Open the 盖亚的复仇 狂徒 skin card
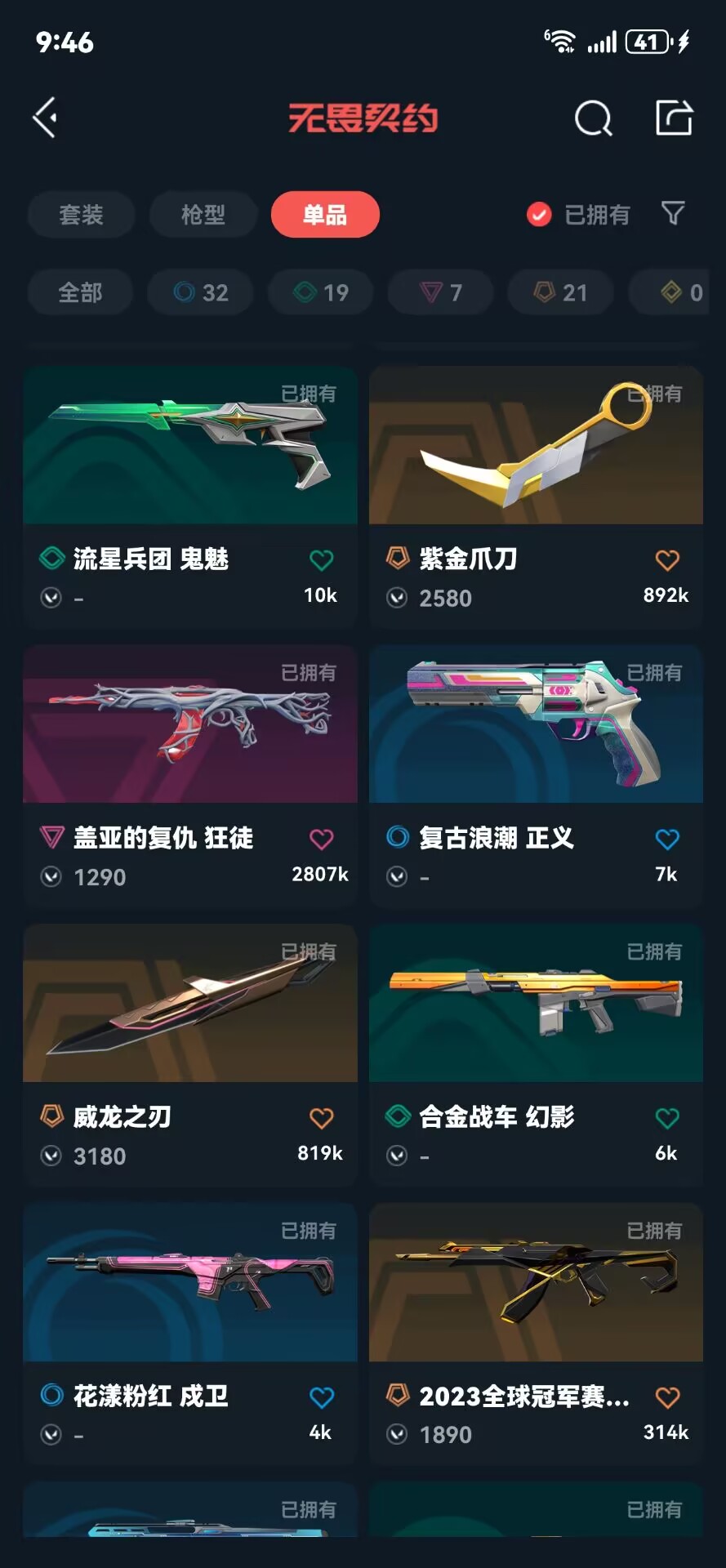 tap(190, 776)
